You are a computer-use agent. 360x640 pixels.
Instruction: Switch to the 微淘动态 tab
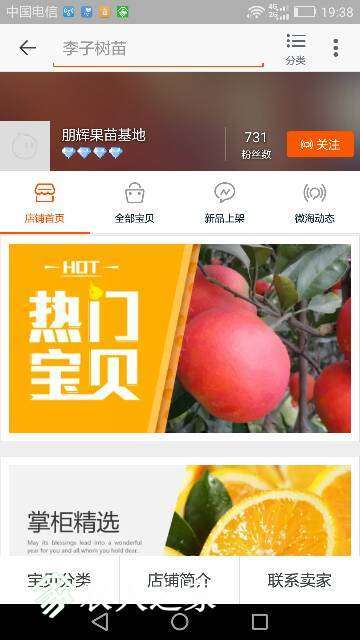click(x=315, y=203)
